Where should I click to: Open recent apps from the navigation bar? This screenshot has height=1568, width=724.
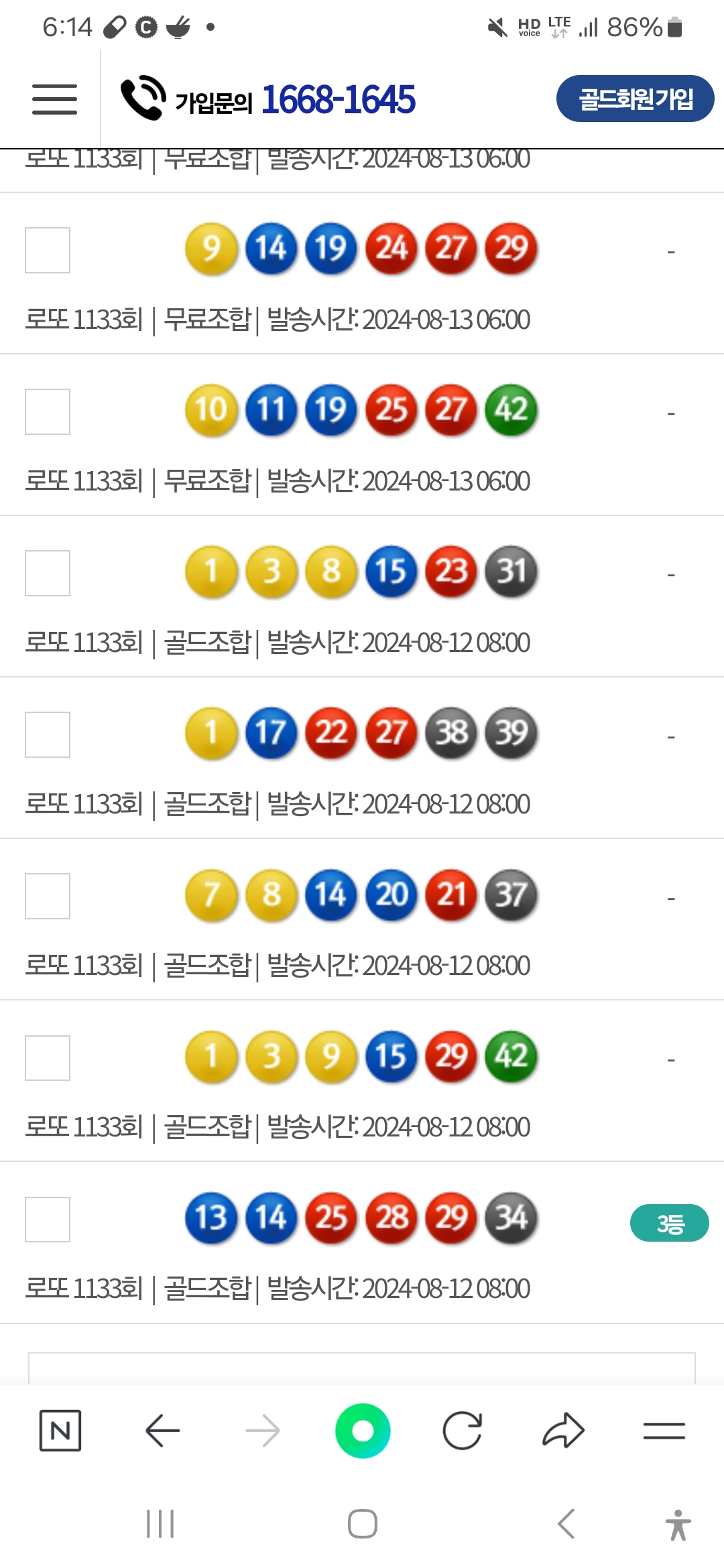pos(160,1524)
